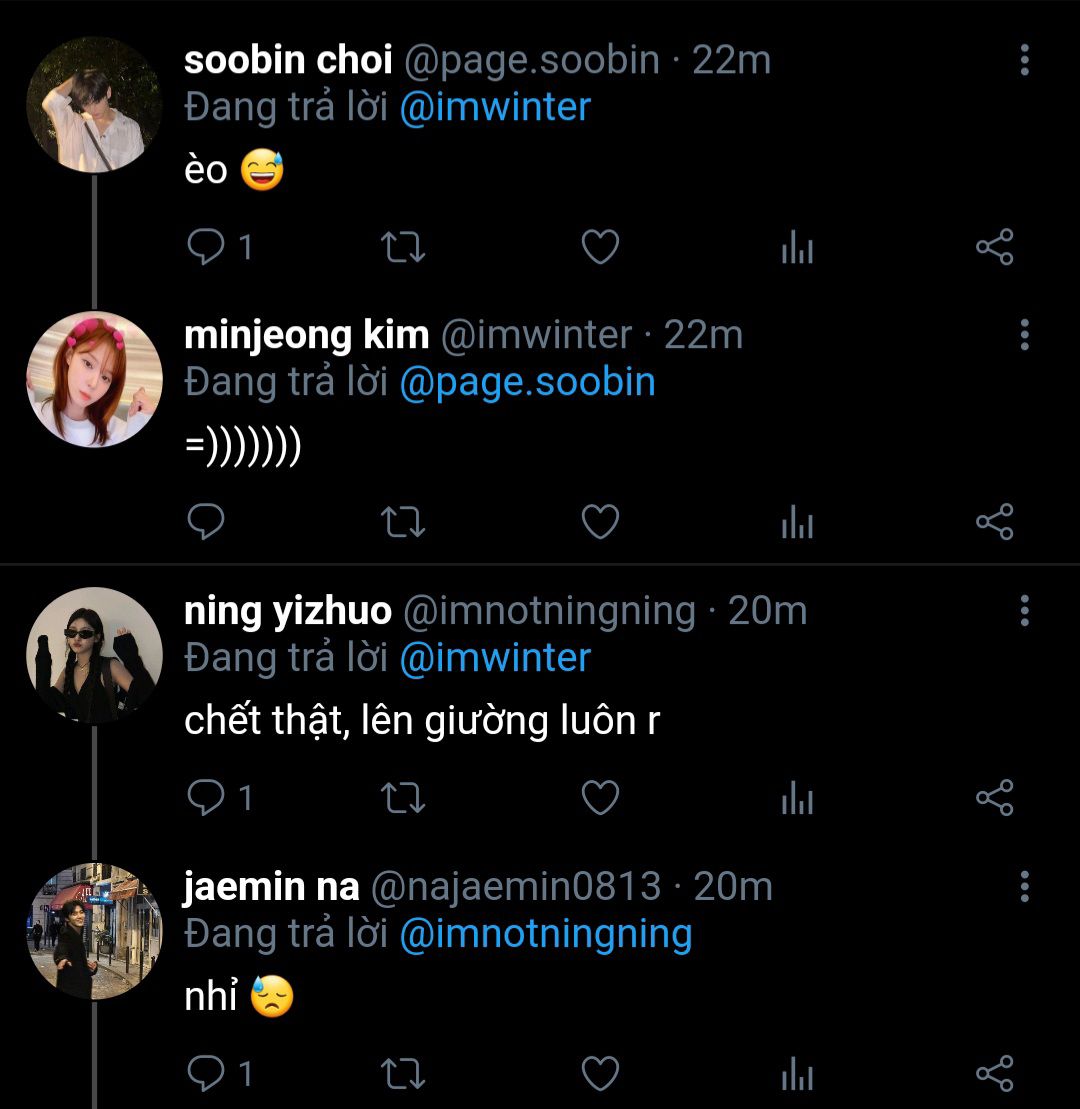Retweet jaemin na's reply
The width and height of the screenshot is (1080, 1109).
[404, 1074]
